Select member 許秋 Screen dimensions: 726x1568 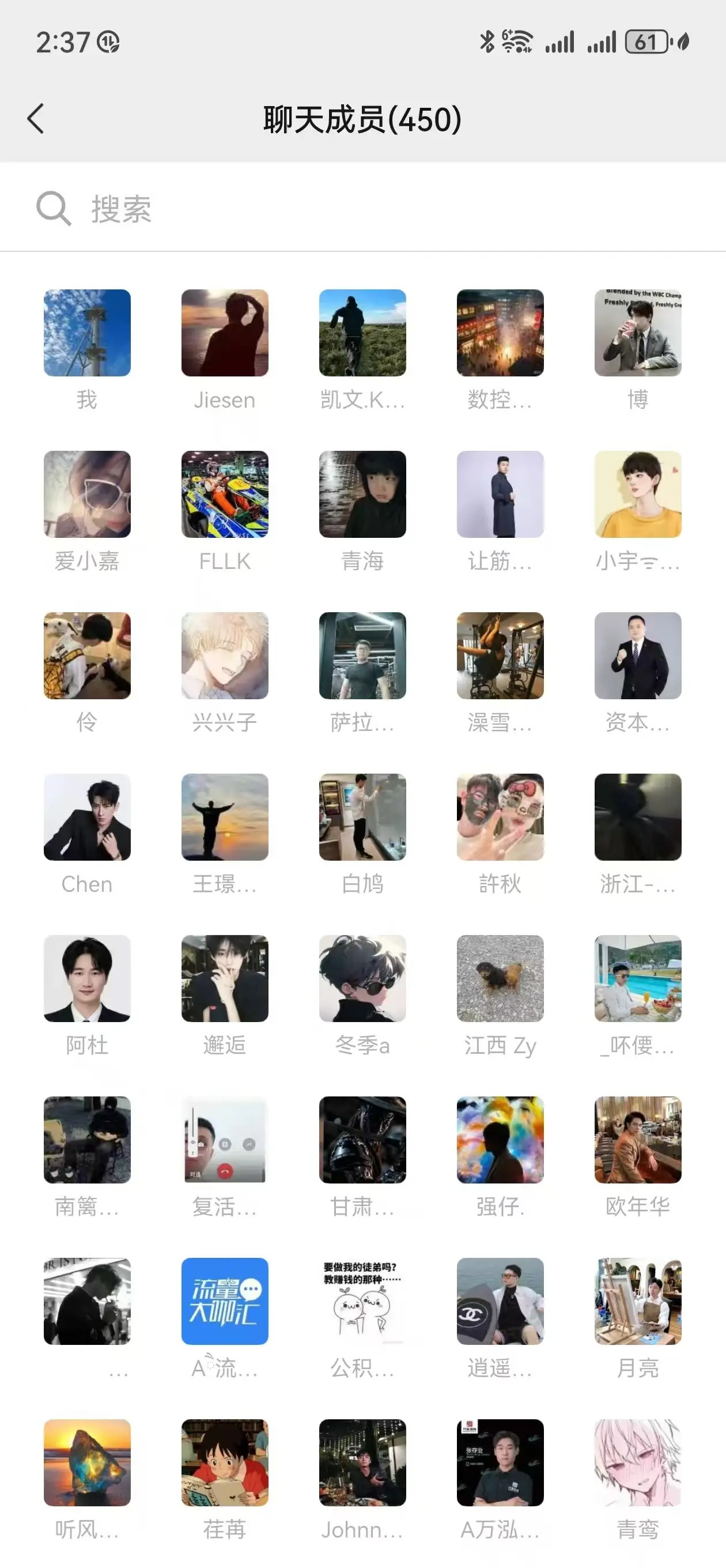click(x=500, y=817)
